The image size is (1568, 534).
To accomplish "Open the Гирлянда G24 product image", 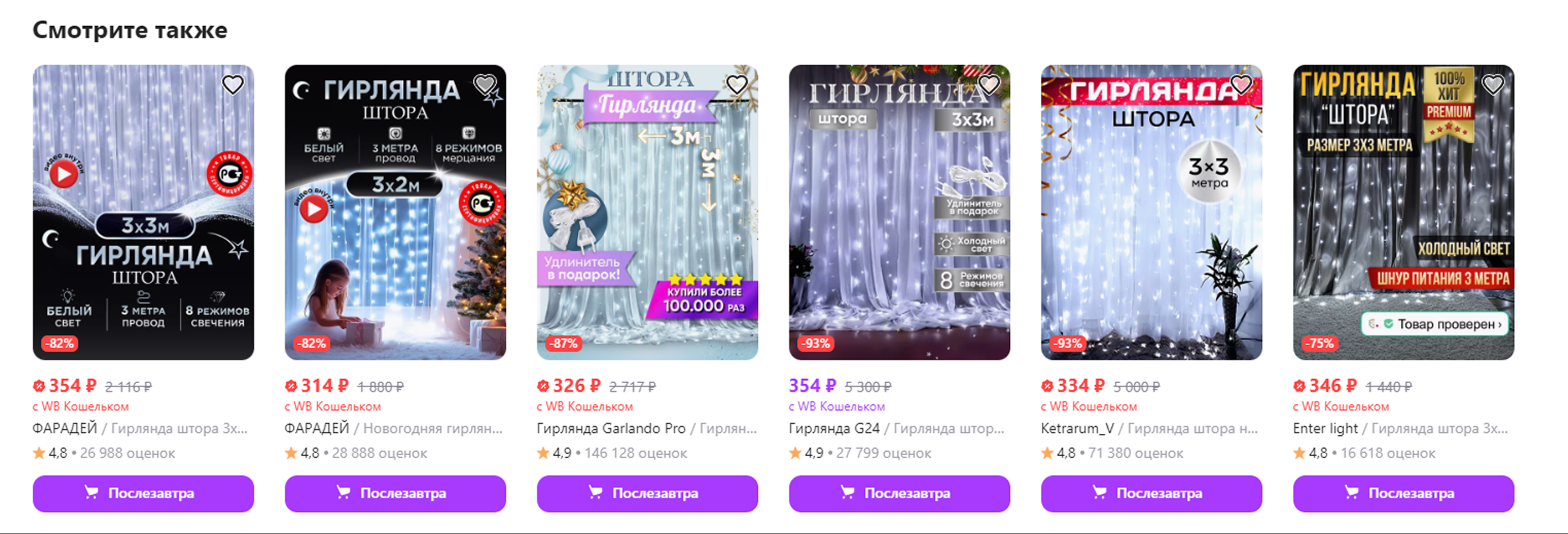I will tap(899, 213).
